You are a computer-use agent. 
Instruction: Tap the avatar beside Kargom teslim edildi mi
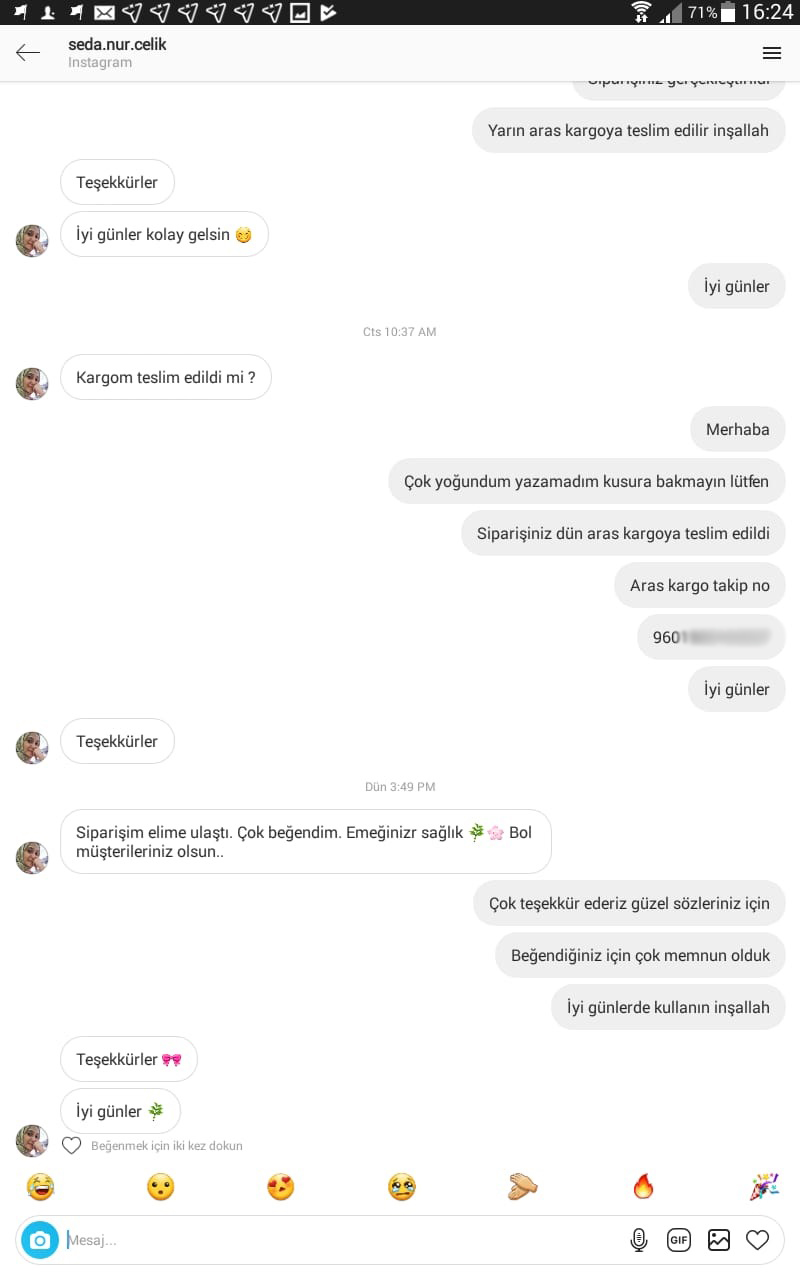(32, 384)
